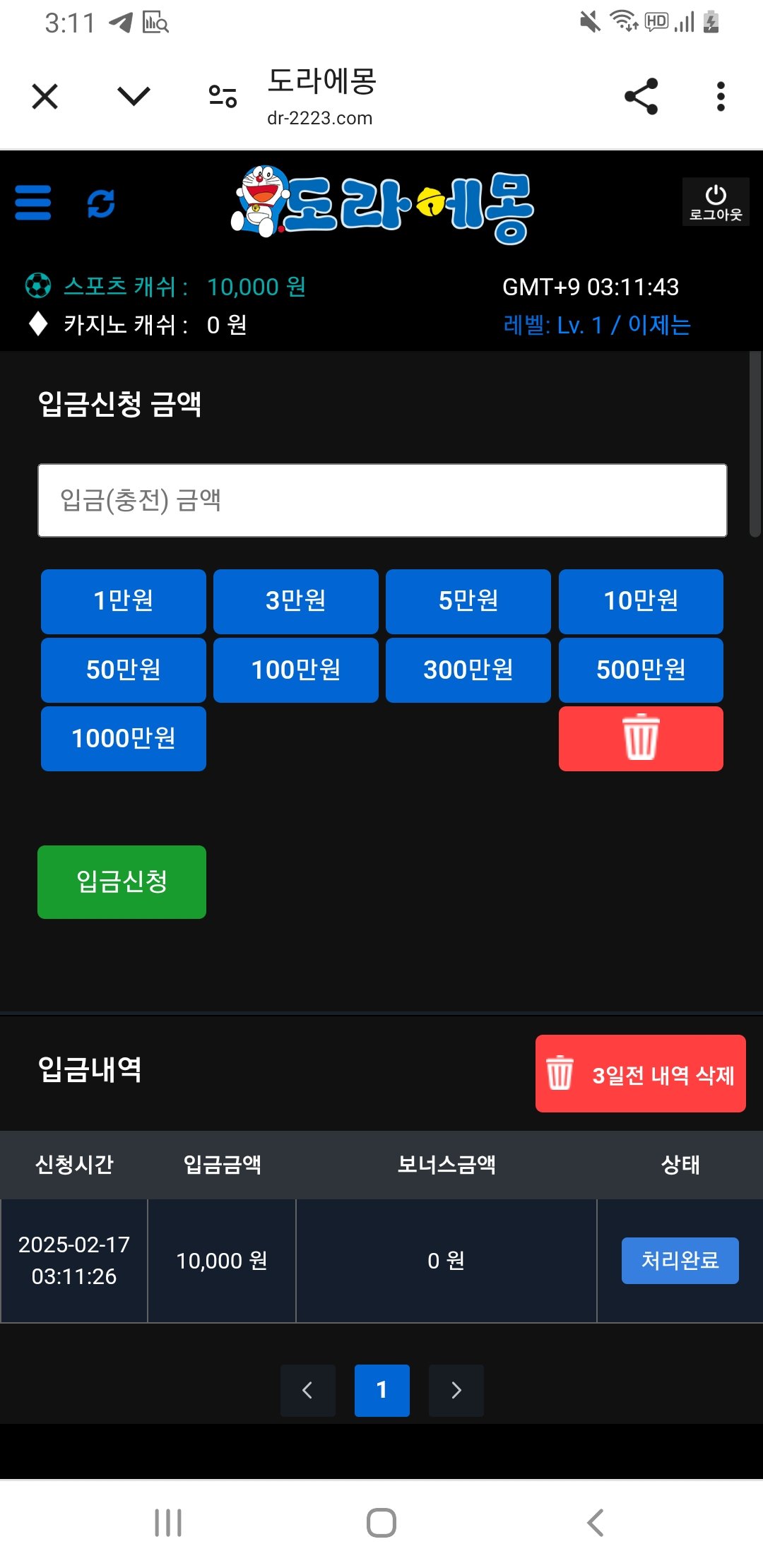Delete history with 3일전 내역 삭제
Viewport: 763px width, 1568px height.
(640, 1074)
